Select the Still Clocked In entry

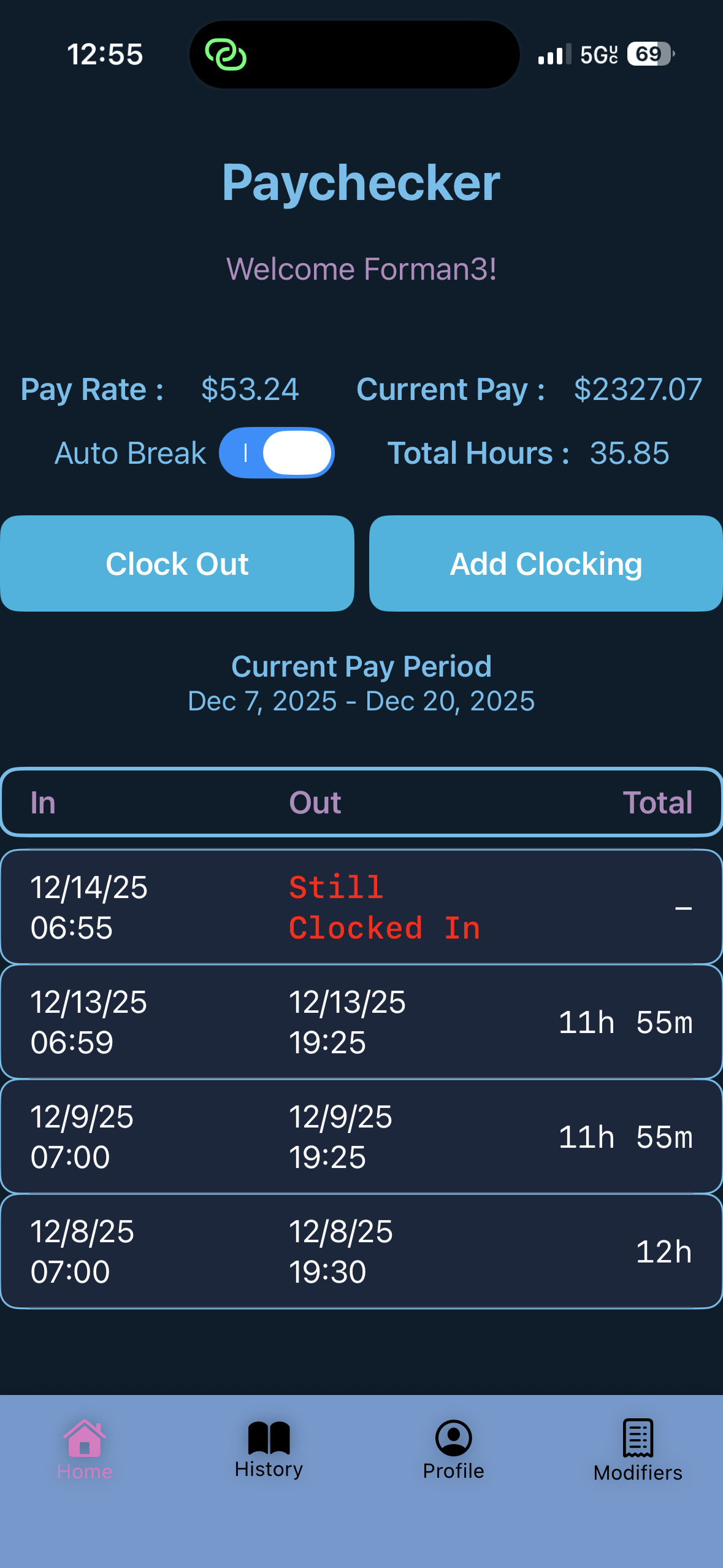361,907
